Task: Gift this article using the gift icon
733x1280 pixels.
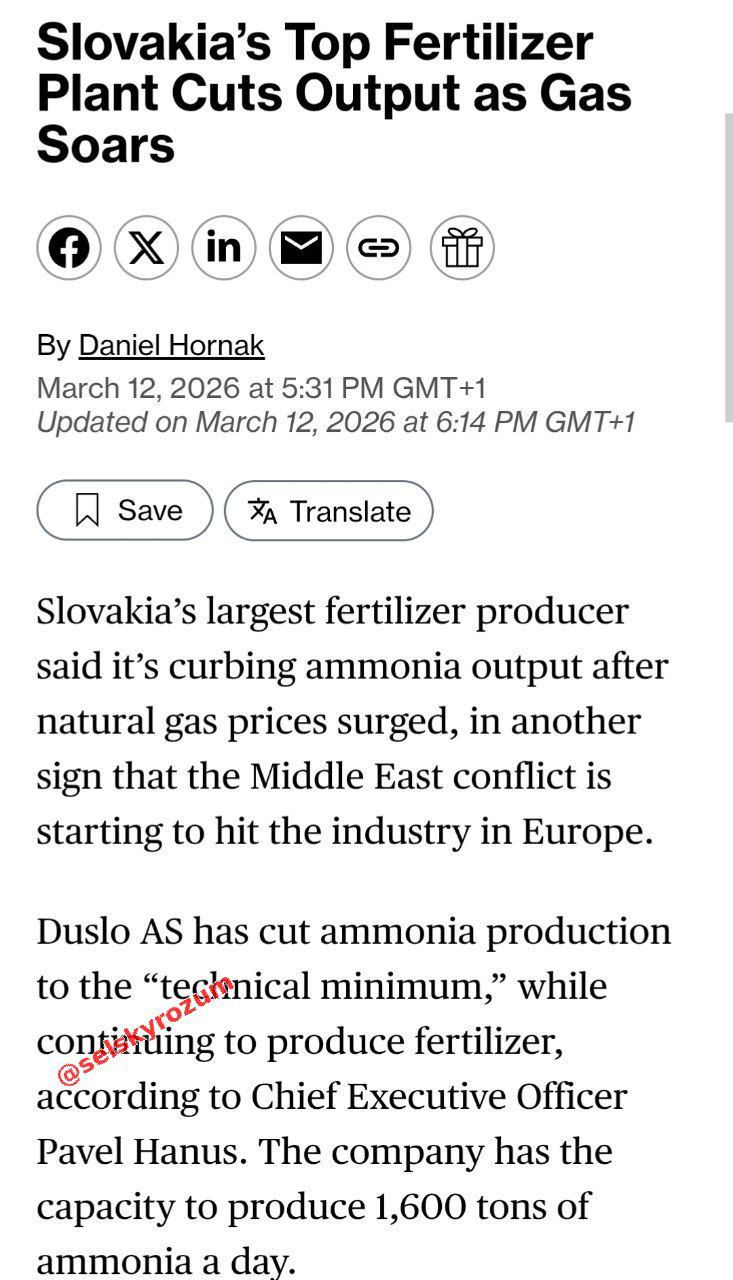Action: coord(461,247)
